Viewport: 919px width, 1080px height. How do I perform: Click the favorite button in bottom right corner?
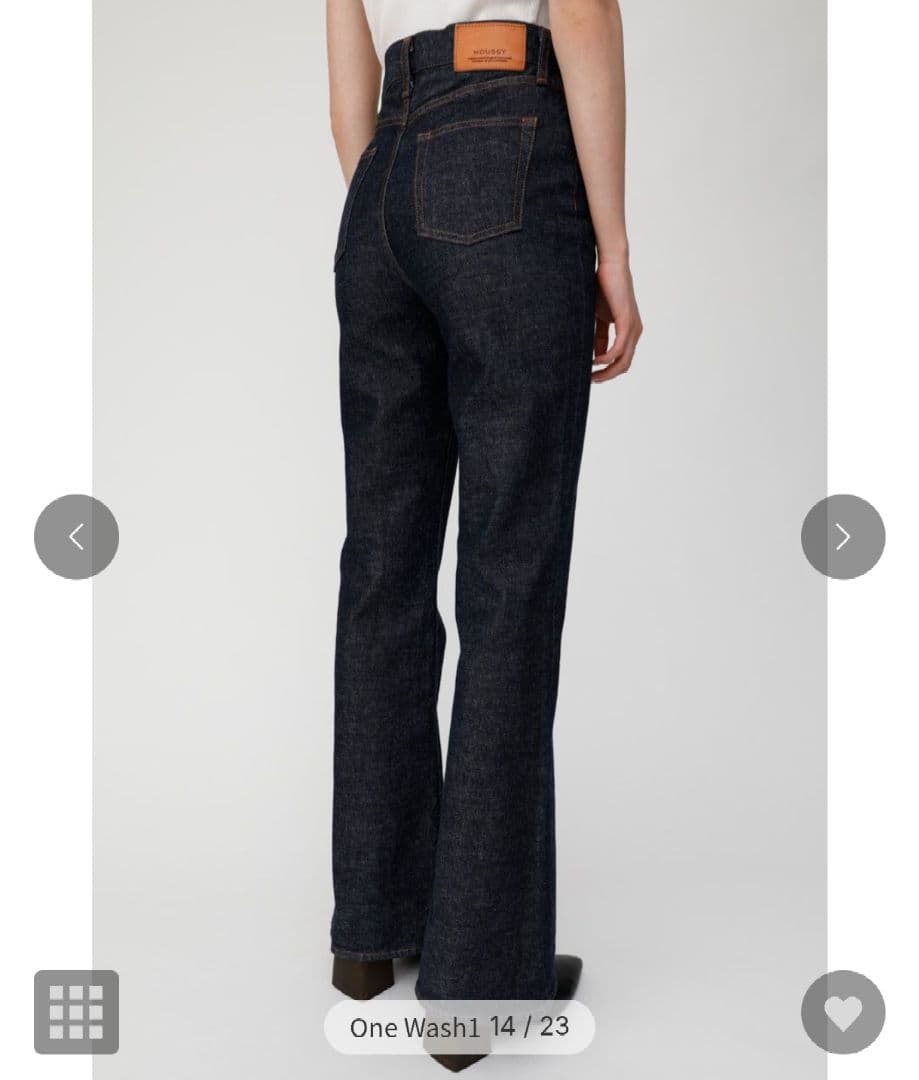(x=843, y=1012)
